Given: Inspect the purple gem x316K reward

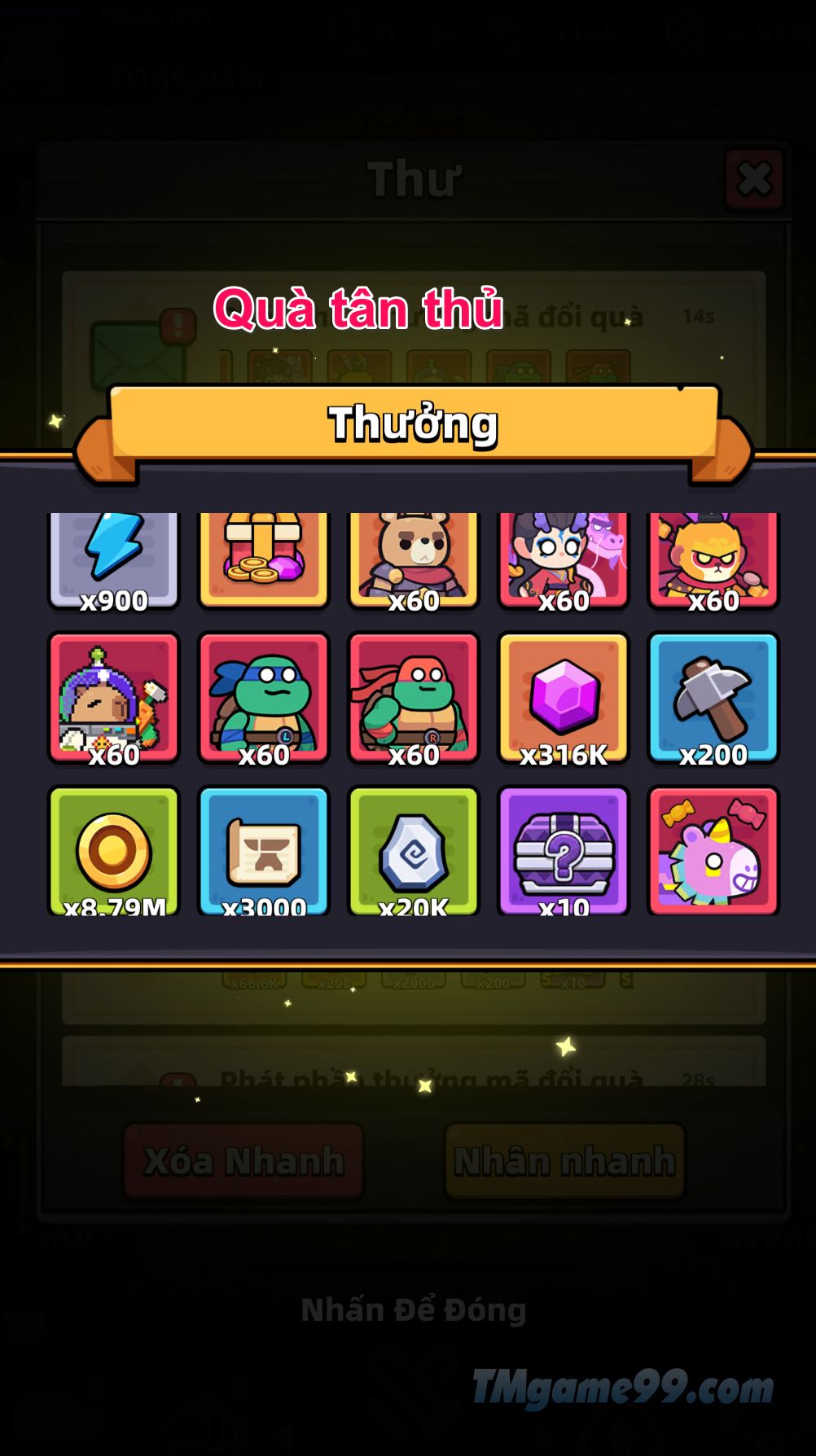Looking at the screenshot, I should click(x=564, y=698).
